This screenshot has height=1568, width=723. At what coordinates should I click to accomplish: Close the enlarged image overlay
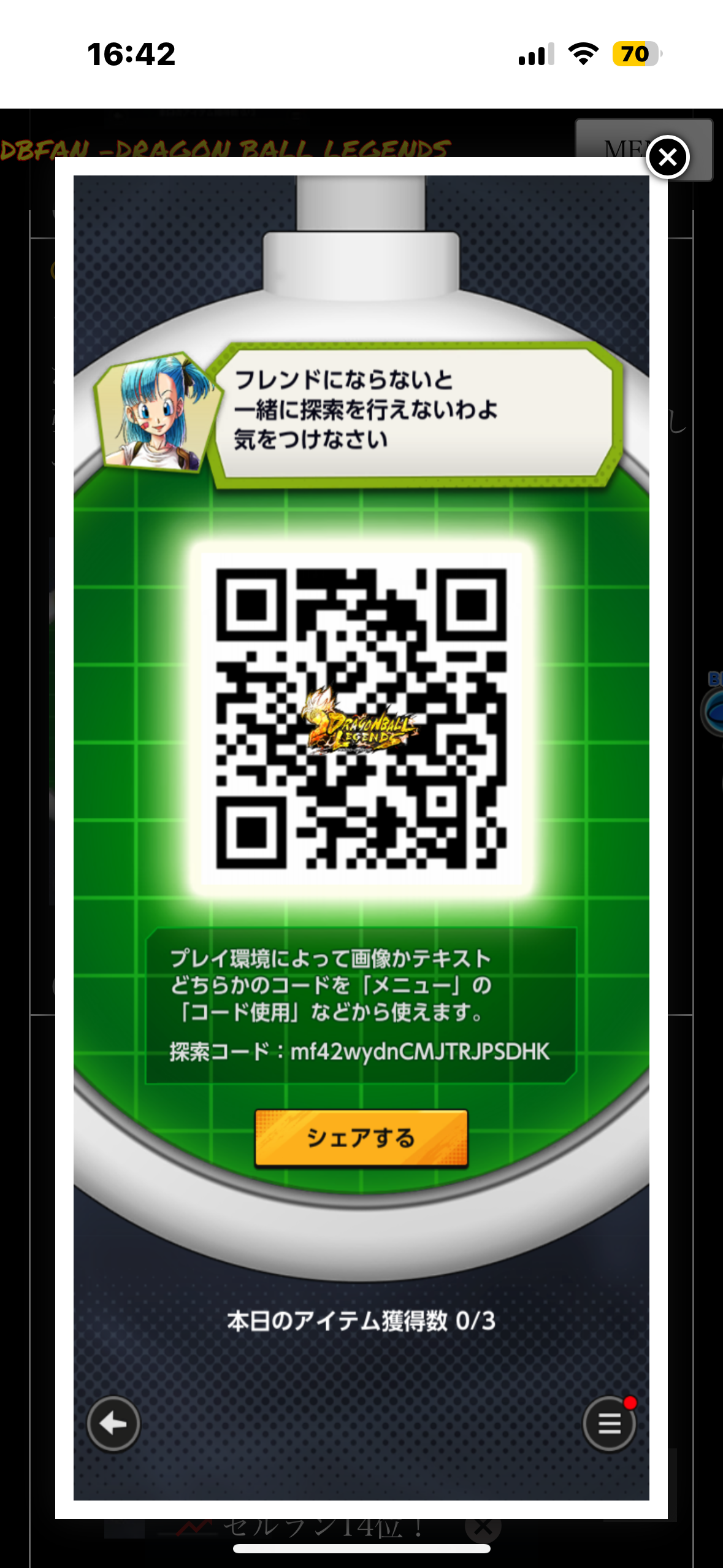coord(668,158)
